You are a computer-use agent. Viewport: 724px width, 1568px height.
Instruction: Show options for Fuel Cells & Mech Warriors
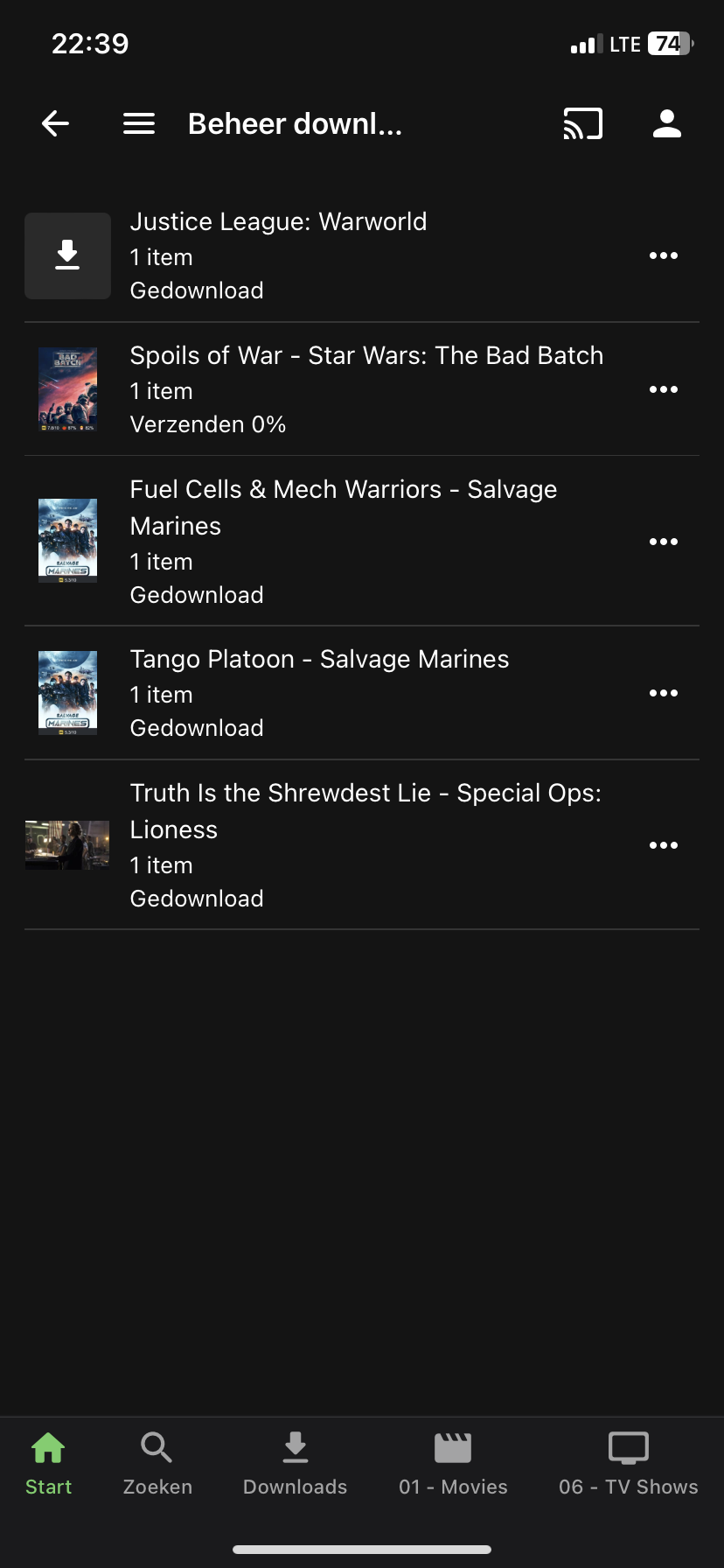(x=664, y=542)
